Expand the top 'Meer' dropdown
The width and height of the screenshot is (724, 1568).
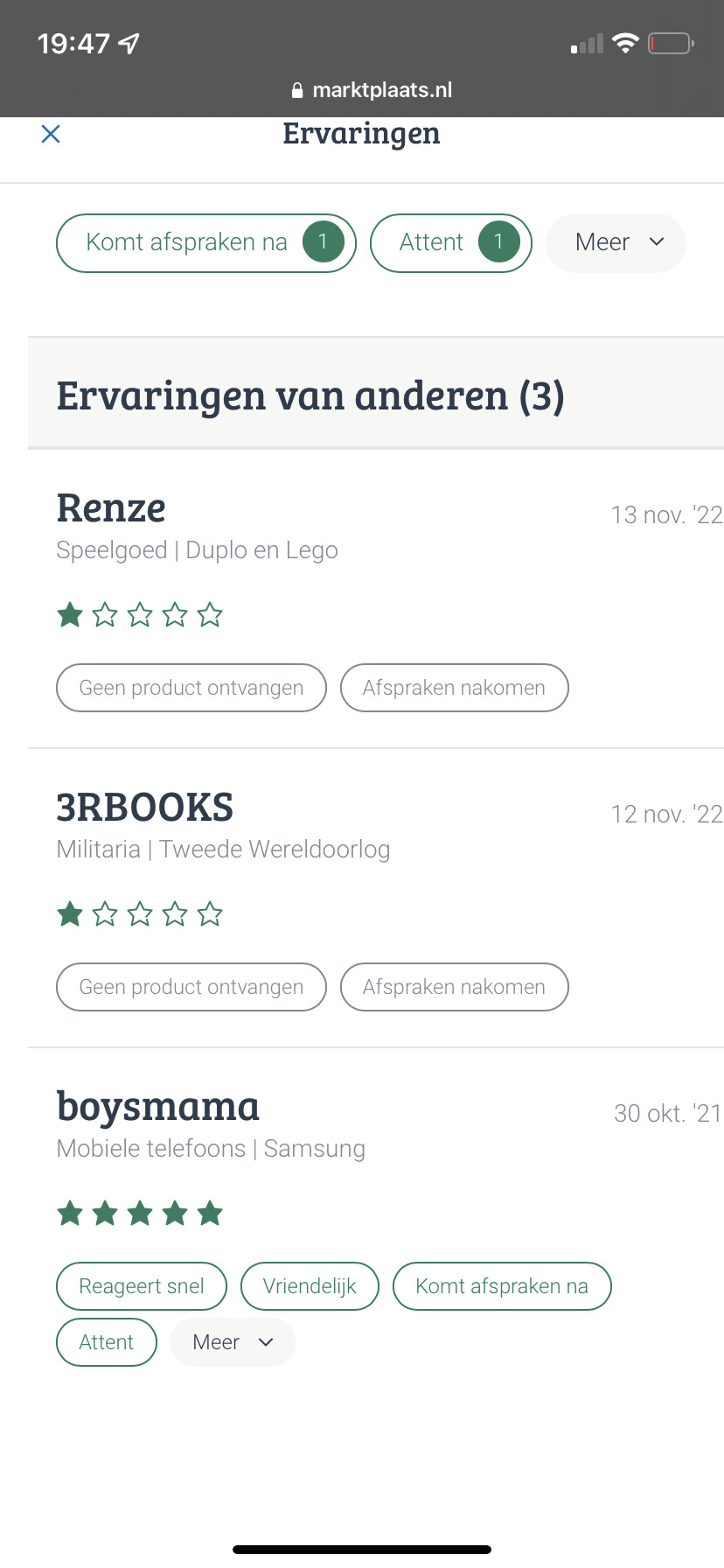pyautogui.click(x=616, y=242)
